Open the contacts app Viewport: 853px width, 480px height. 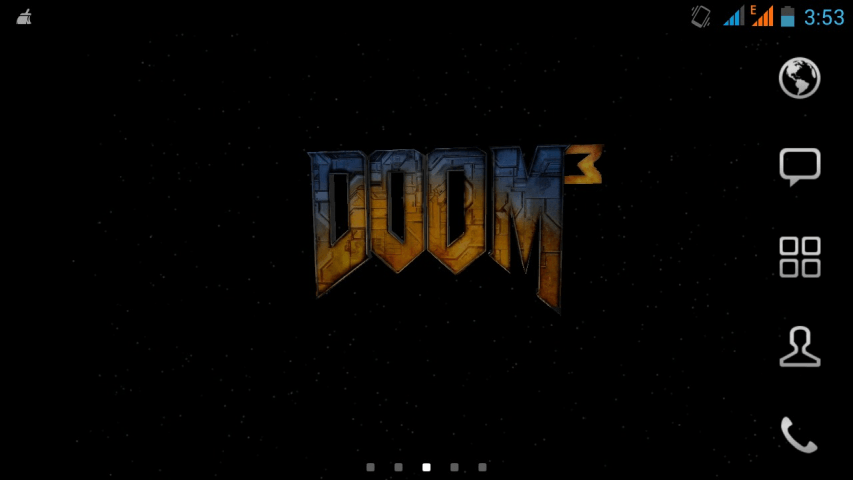point(799,346)
